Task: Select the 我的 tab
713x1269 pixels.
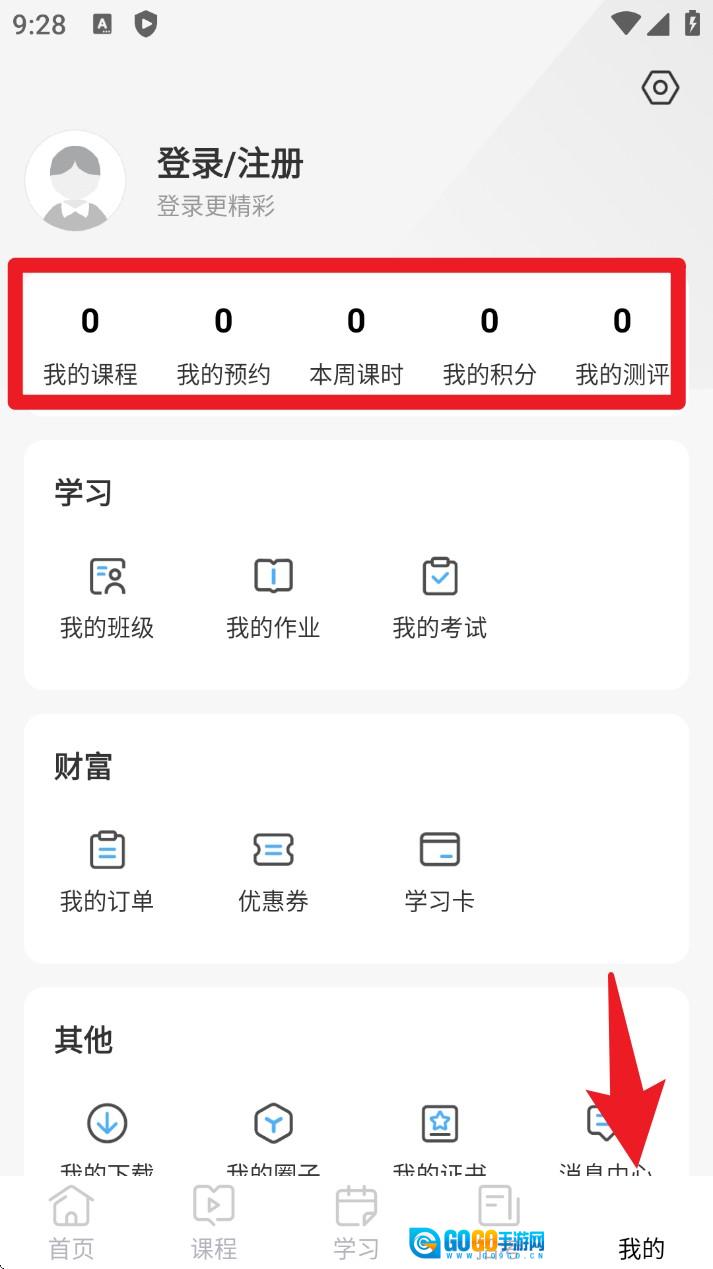Action: [641, 1235]
